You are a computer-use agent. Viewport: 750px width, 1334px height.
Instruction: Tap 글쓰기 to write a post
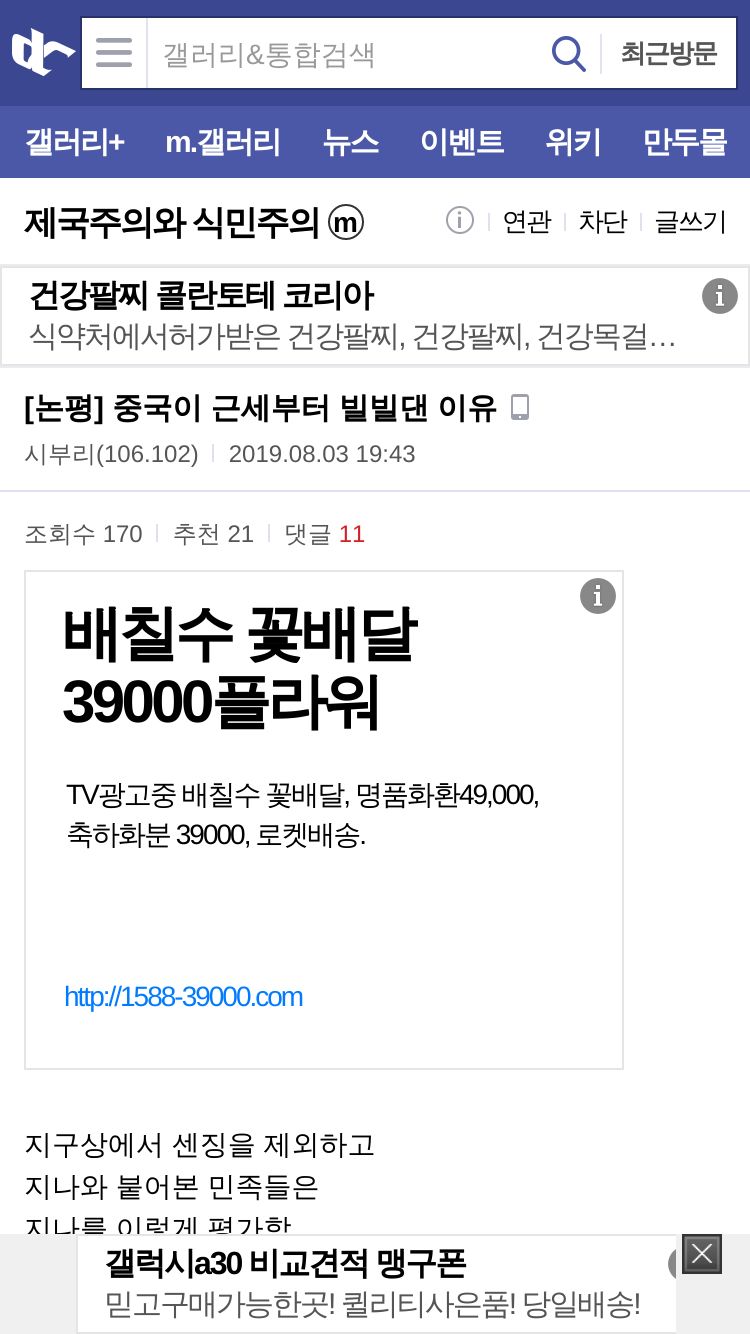coord(690,222)
